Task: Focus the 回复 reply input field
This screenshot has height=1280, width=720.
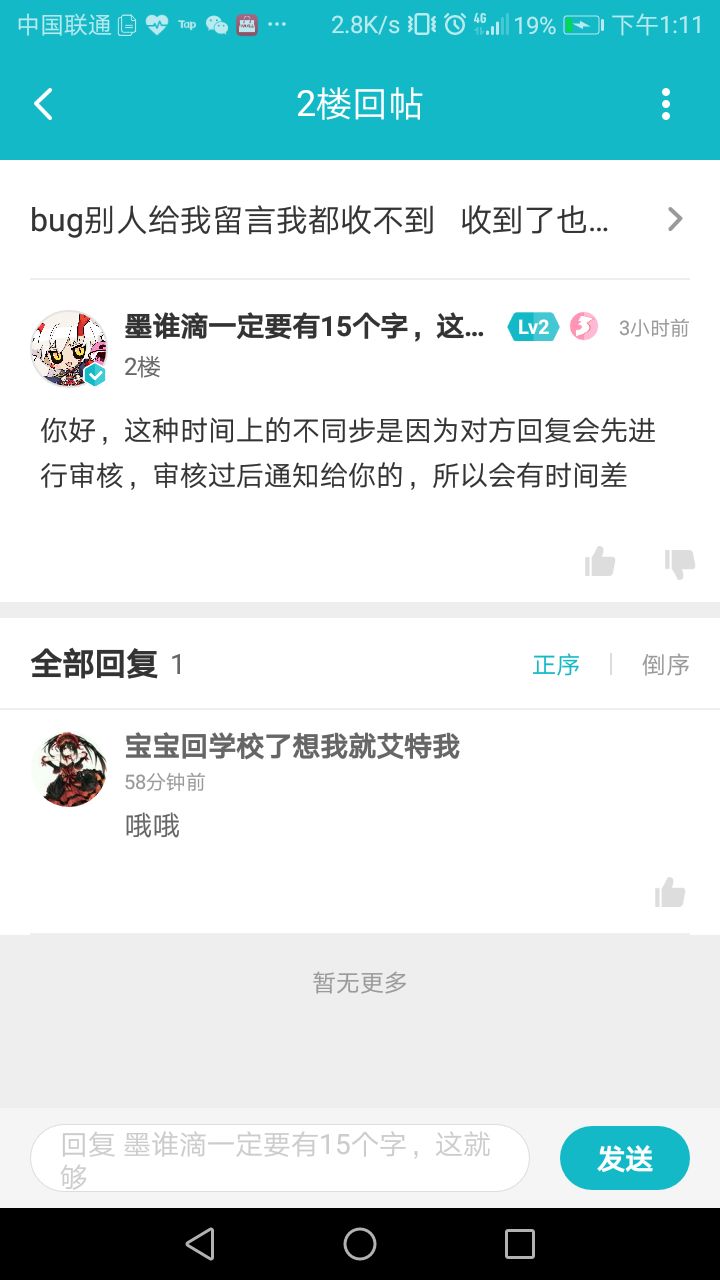Action: point(278,1156)
